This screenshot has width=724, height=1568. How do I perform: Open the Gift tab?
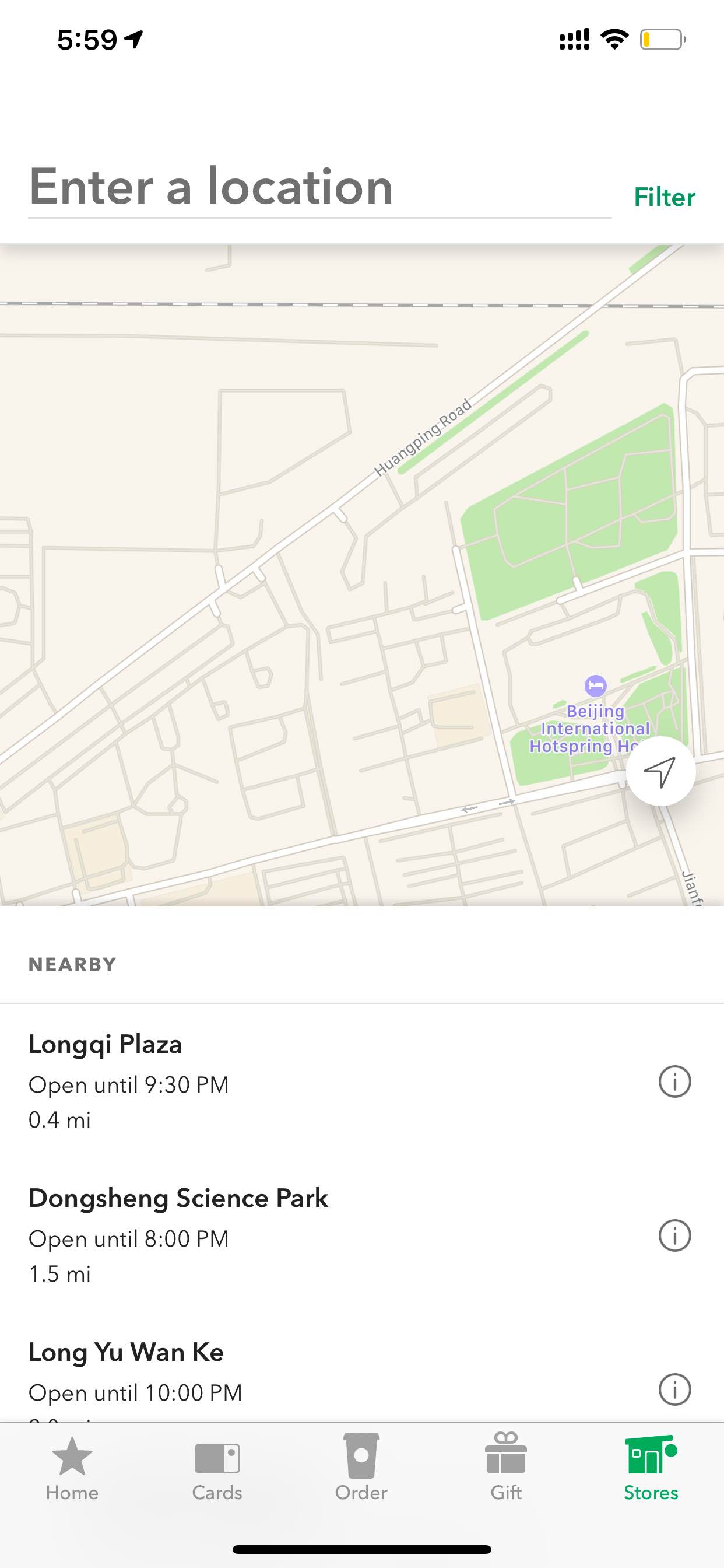(506, 1469)
